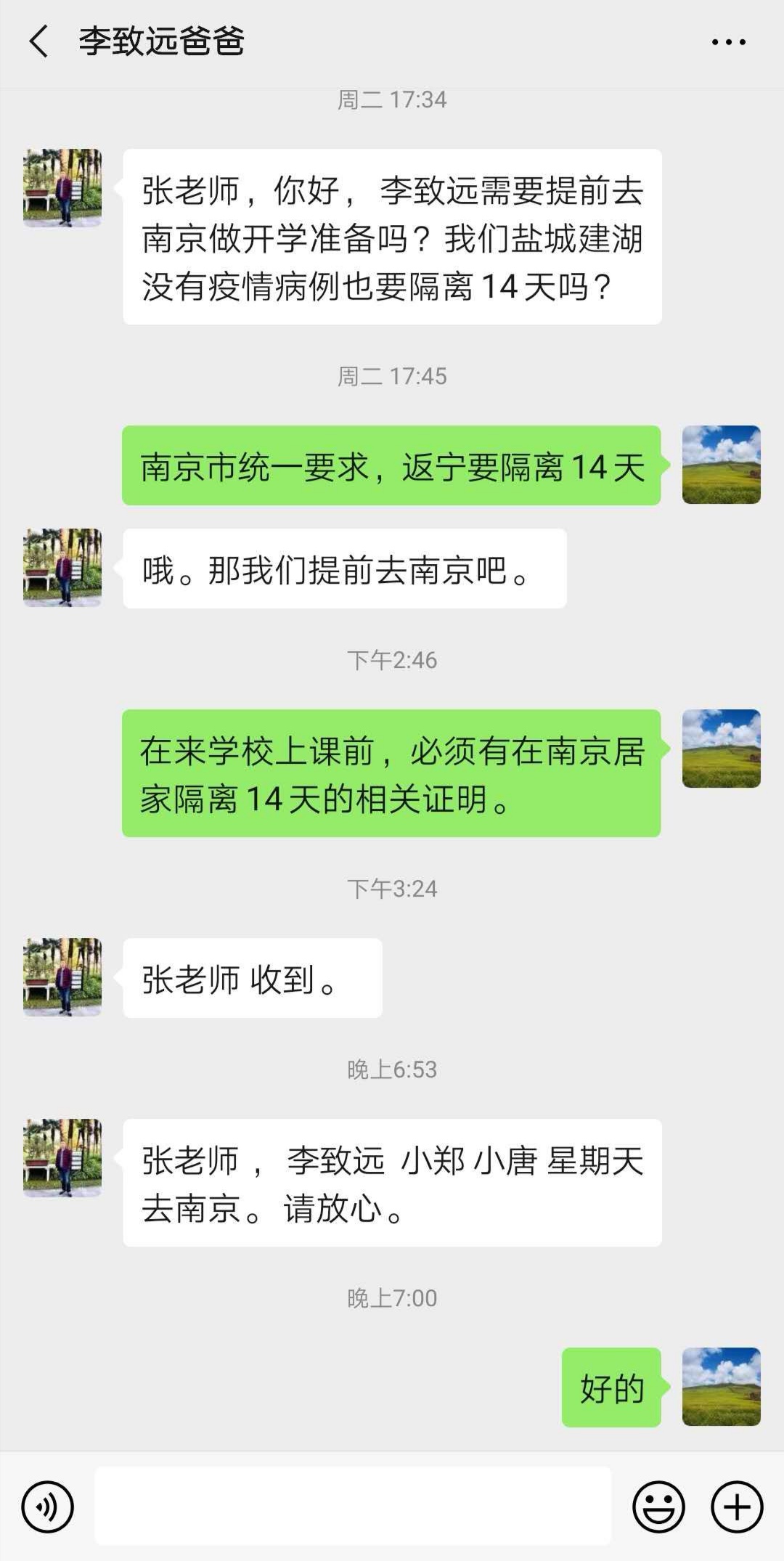The width and height of the screenshot is (784, 1561).
Task: Open the three-dot chat info menu
Action: pos(728,42)
